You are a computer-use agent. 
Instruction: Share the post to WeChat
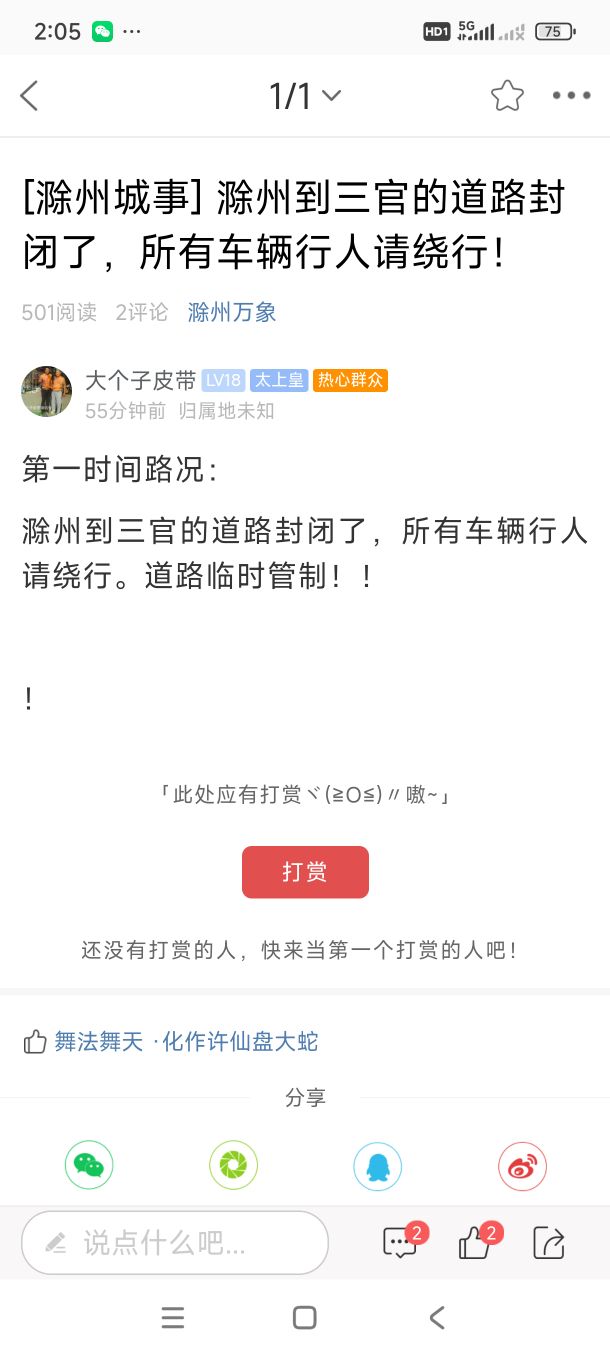tap(89, 1166)
